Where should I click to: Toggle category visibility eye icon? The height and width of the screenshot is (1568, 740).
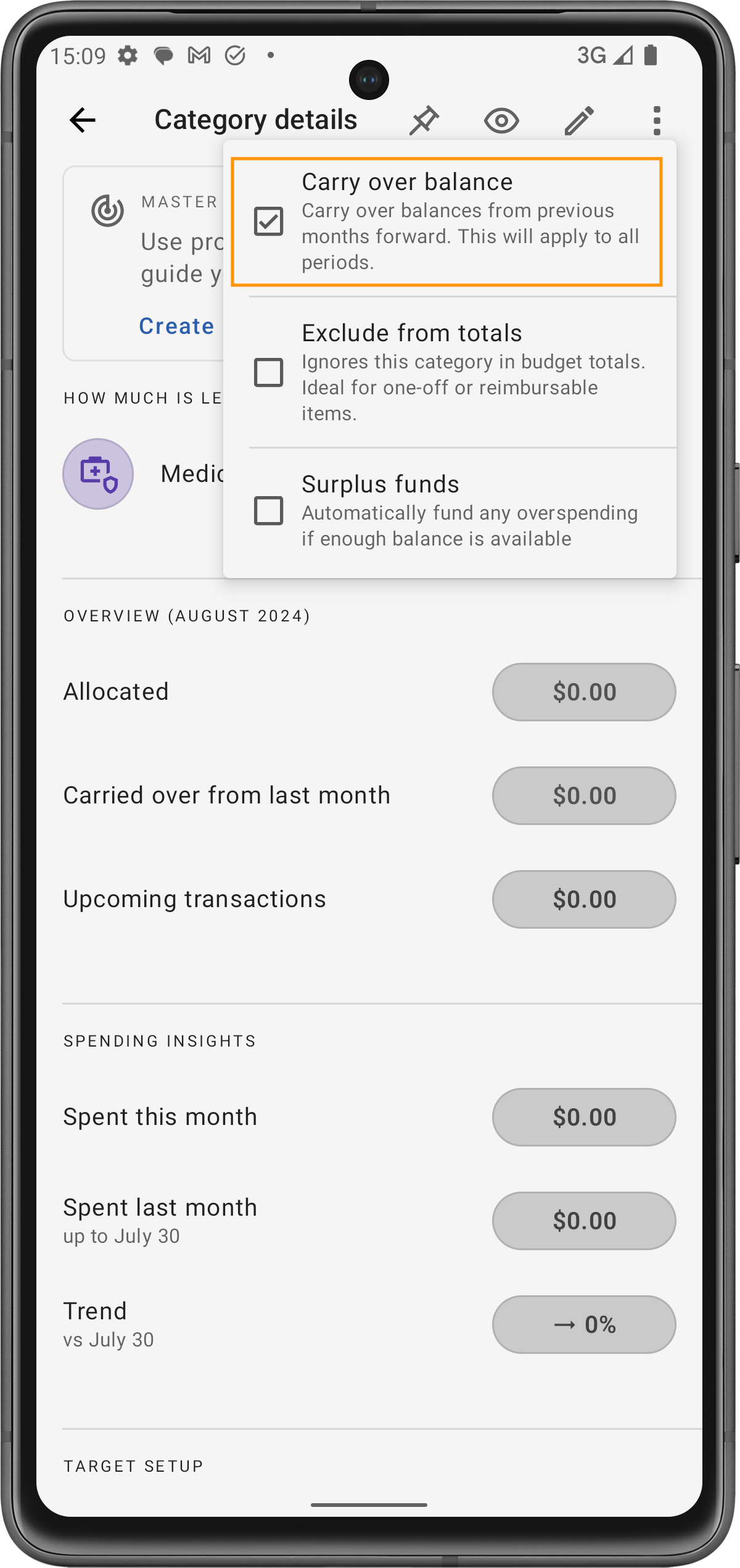501,120
